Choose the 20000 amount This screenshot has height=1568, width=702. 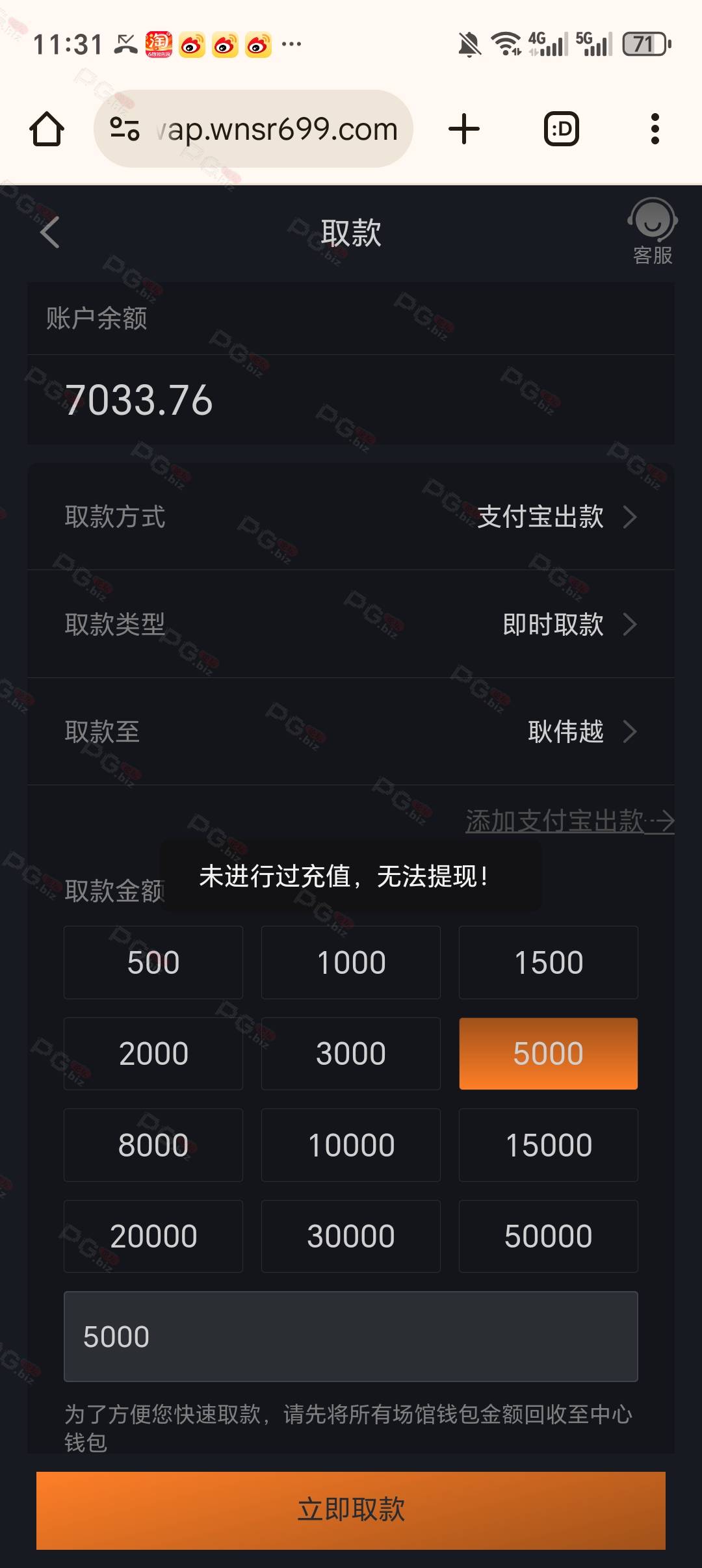[x=153, y=1236]
